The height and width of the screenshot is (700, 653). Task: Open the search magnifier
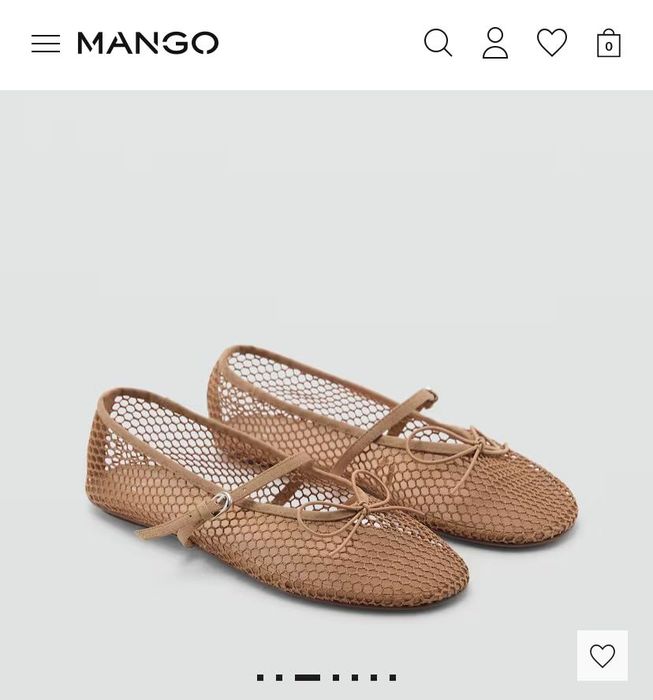click(438, 43)
